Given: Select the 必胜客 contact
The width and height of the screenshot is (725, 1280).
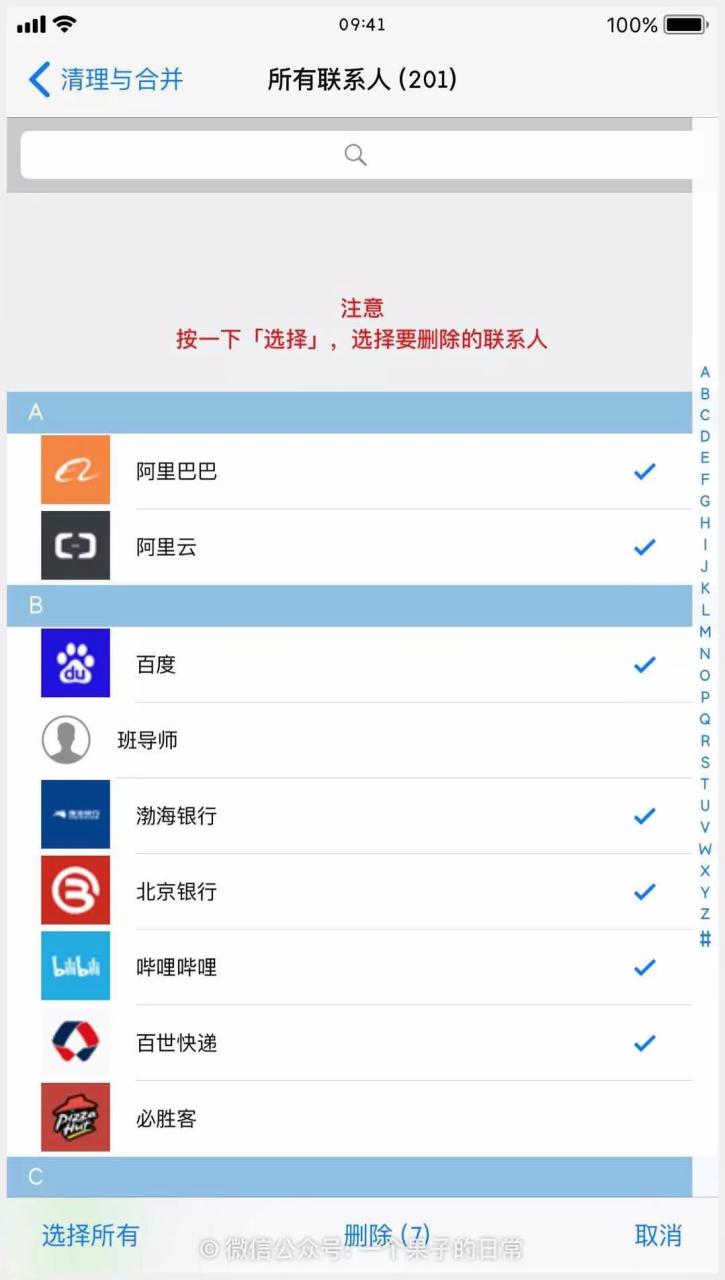Looking at the screenshot, I should click(348, 1119).
